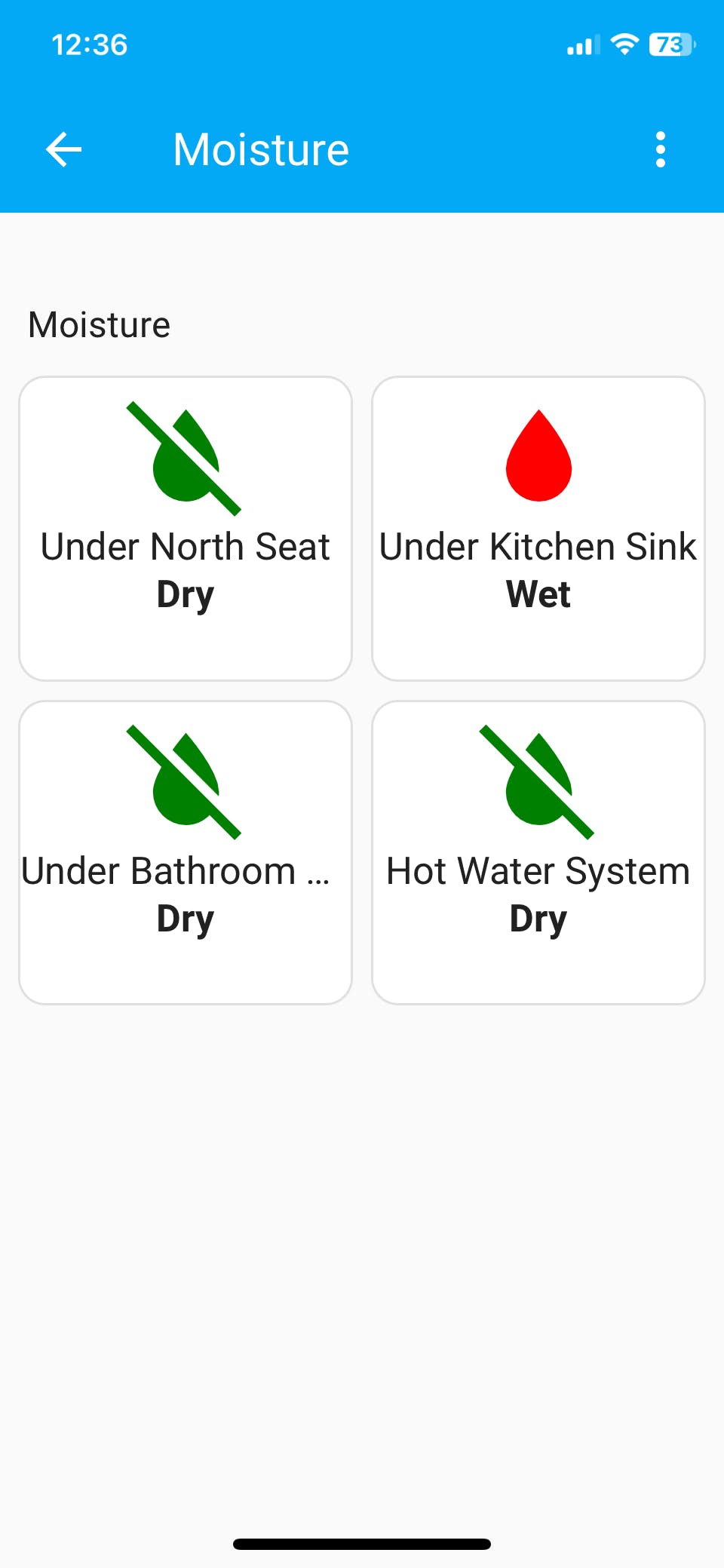The height and width of the screenshot is (1568, 724).
Task: View the Under Bathroom sensor card
Action: point(186,852)
